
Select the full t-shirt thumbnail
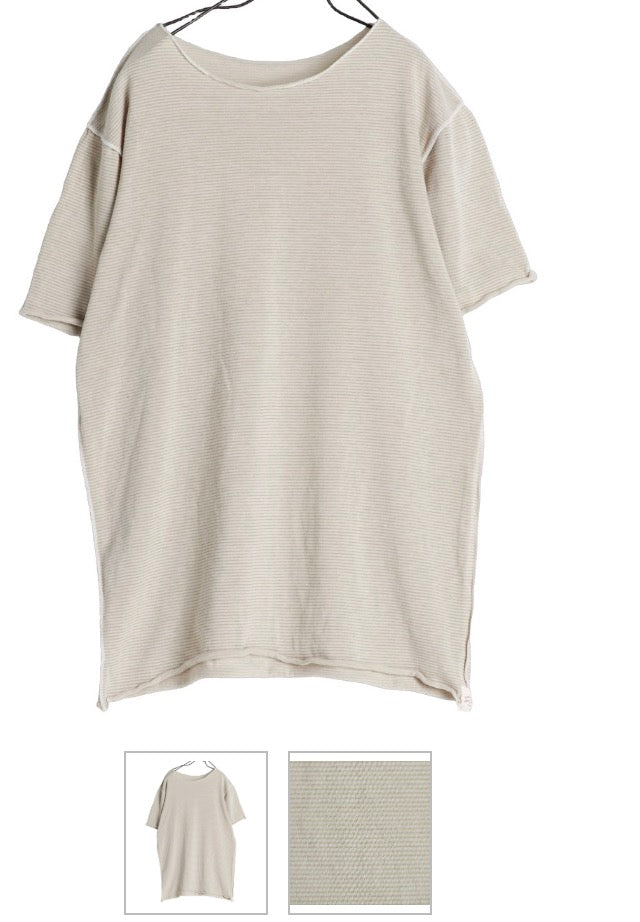point(196,832)
